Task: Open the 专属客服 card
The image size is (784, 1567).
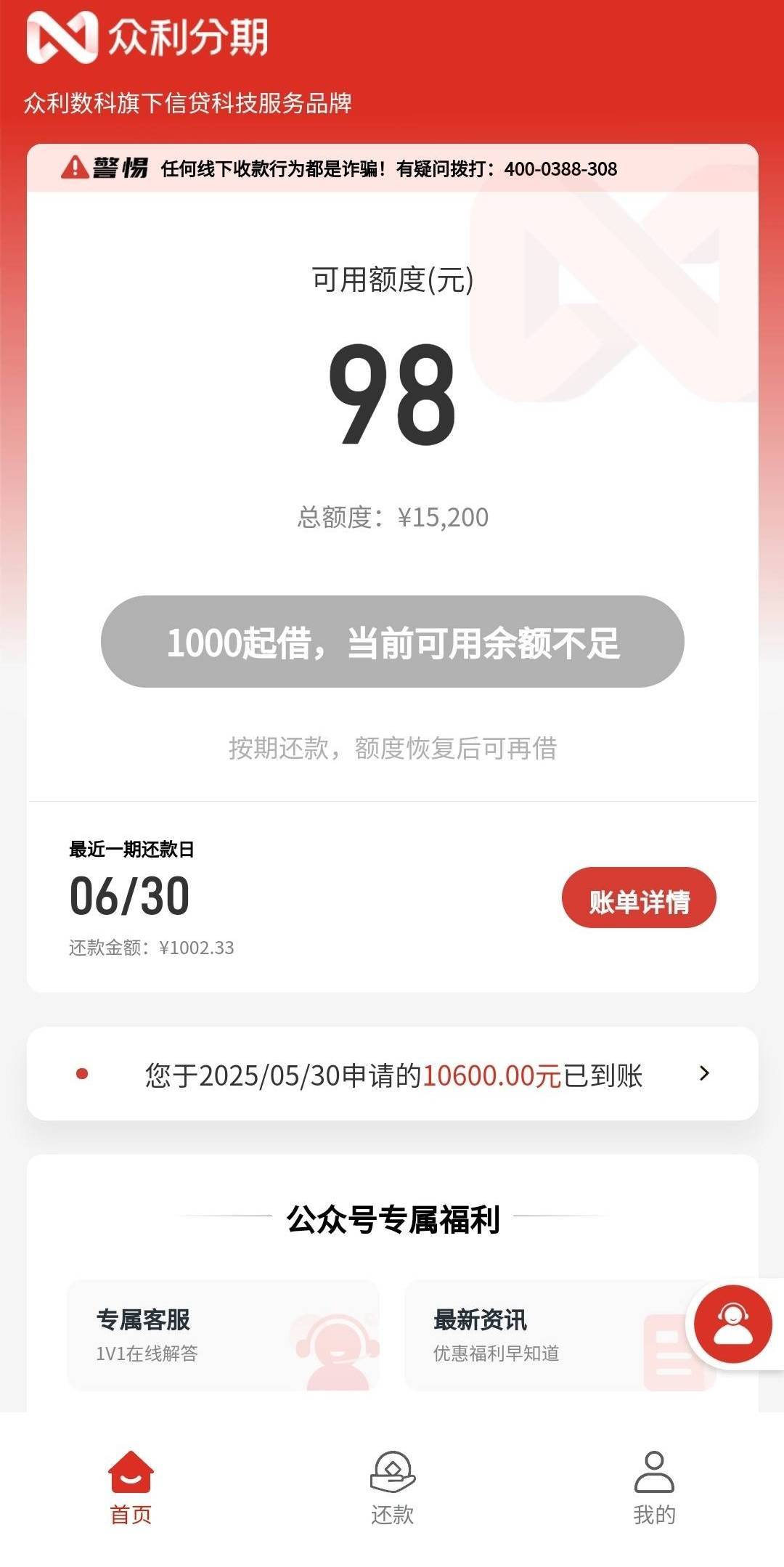Action: pyautogui.click(x=224, y=1335)
